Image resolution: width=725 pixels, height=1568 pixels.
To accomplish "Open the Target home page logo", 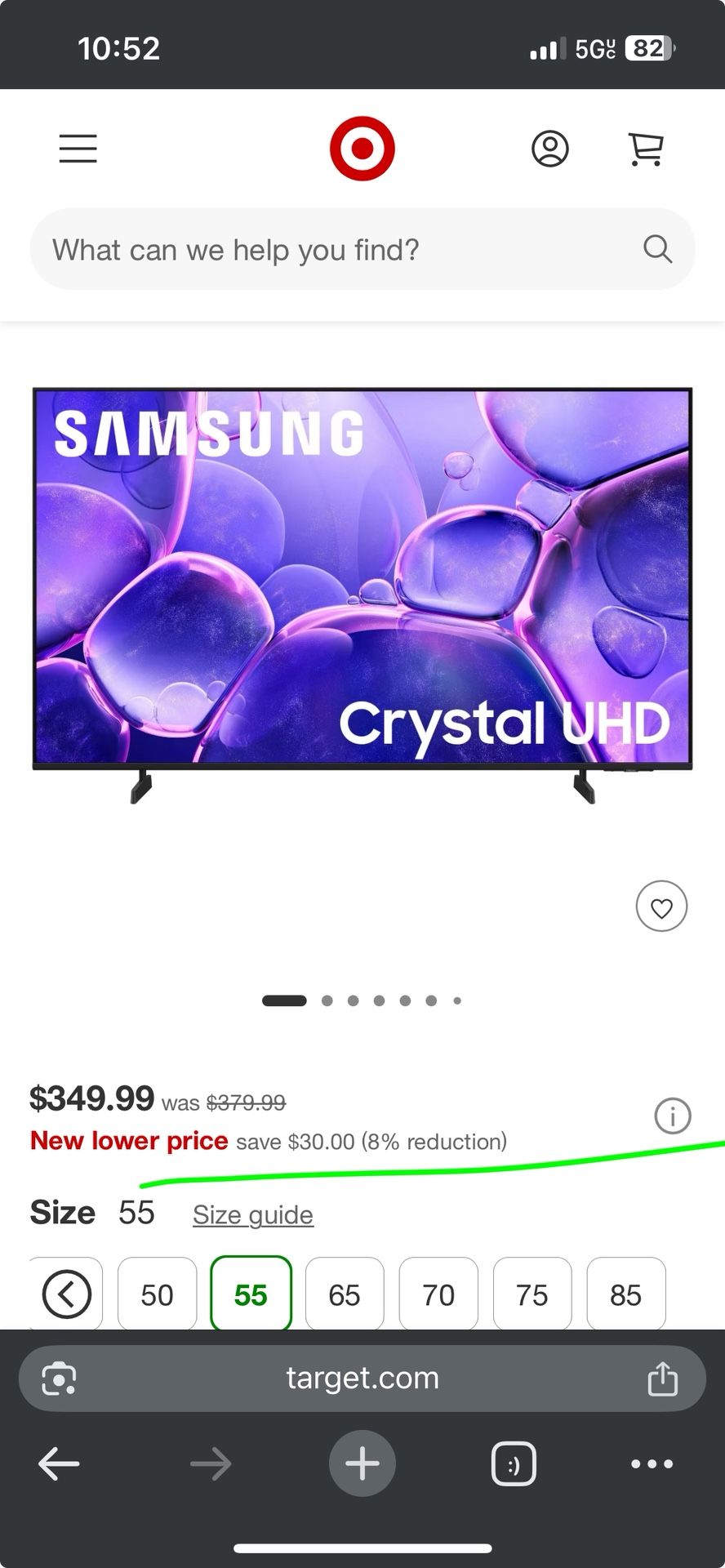I will pos(362,147).
